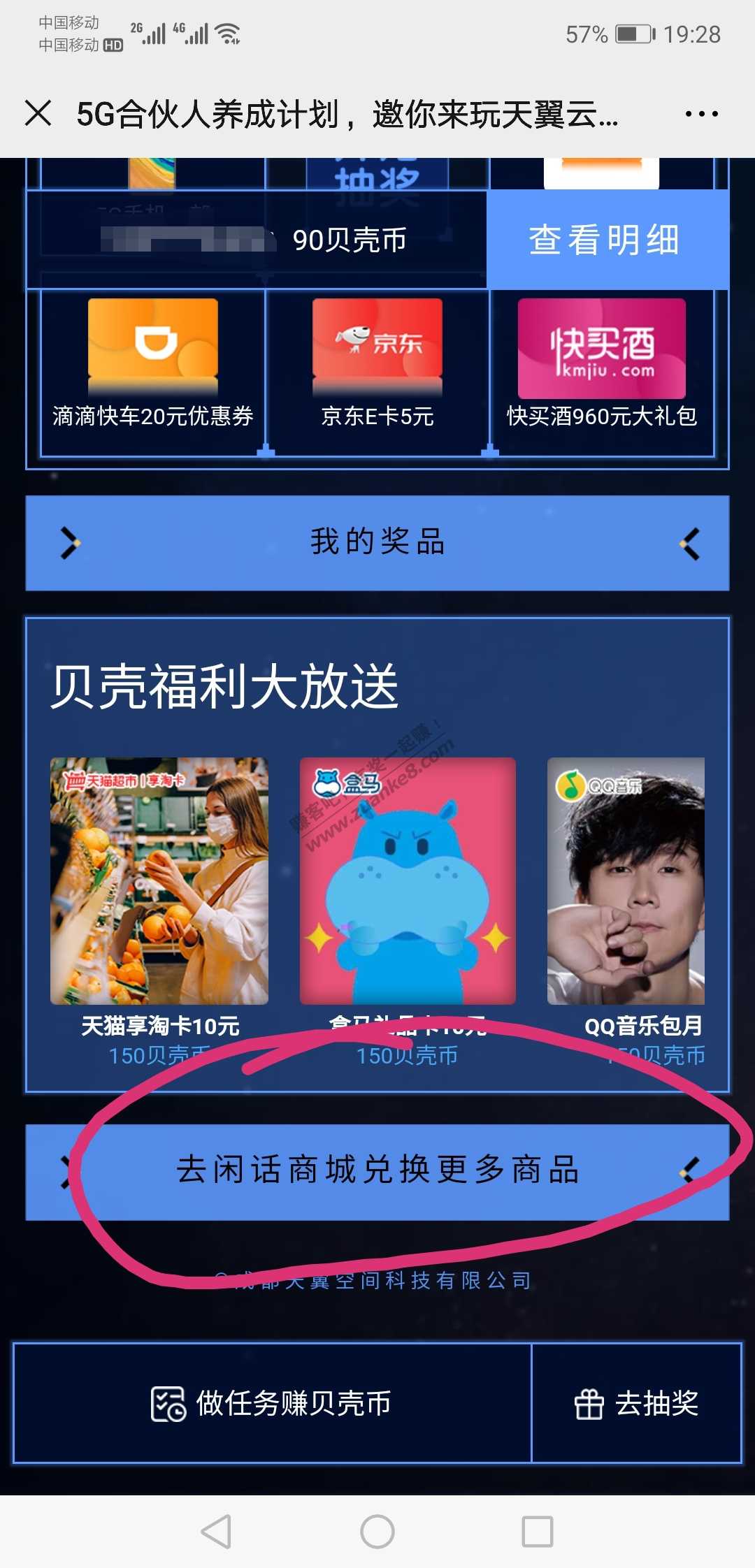Open 我的奖品 prize list
Screen dimensions: 755x1568
pyautogui.click(x=377, y=542)
